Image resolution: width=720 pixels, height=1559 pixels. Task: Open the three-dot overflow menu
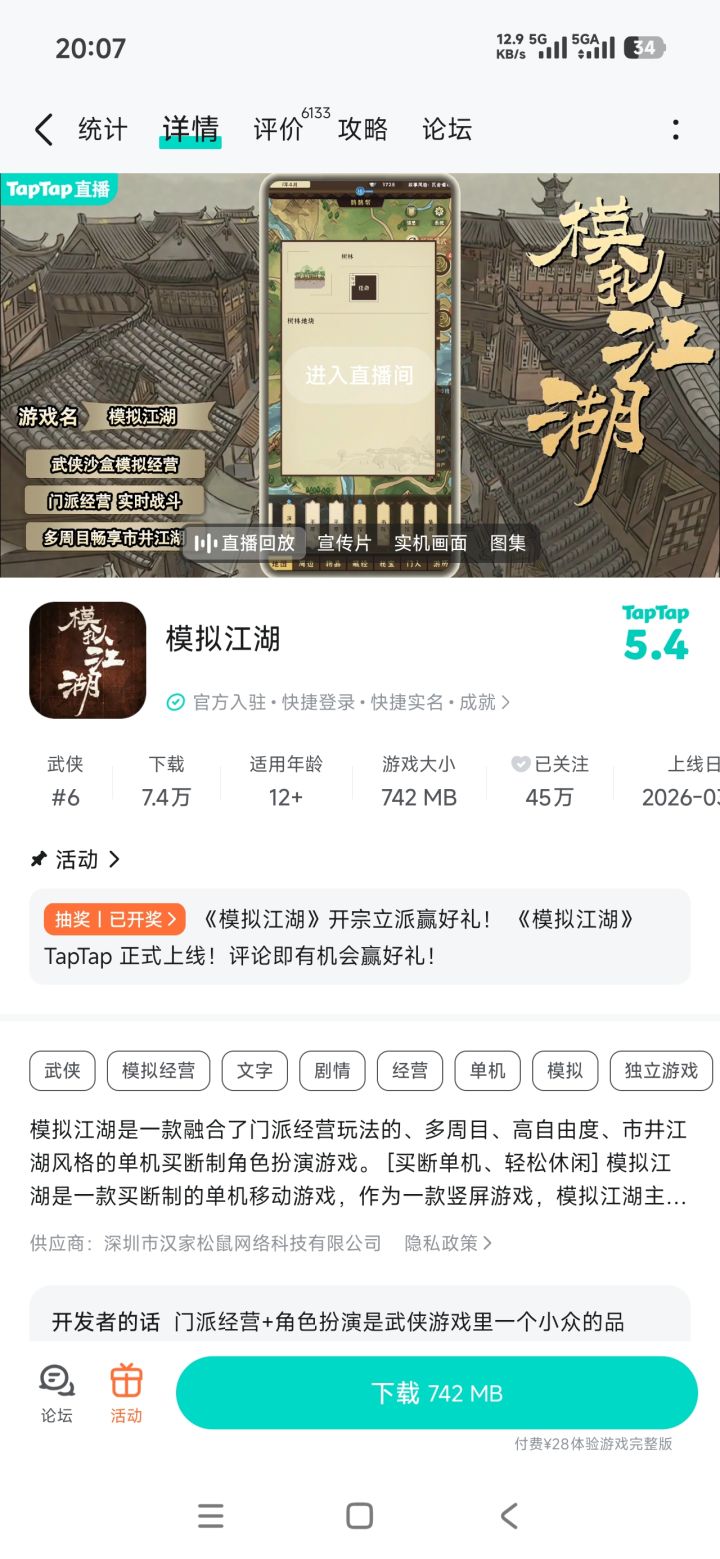click(x=678, y=130)
